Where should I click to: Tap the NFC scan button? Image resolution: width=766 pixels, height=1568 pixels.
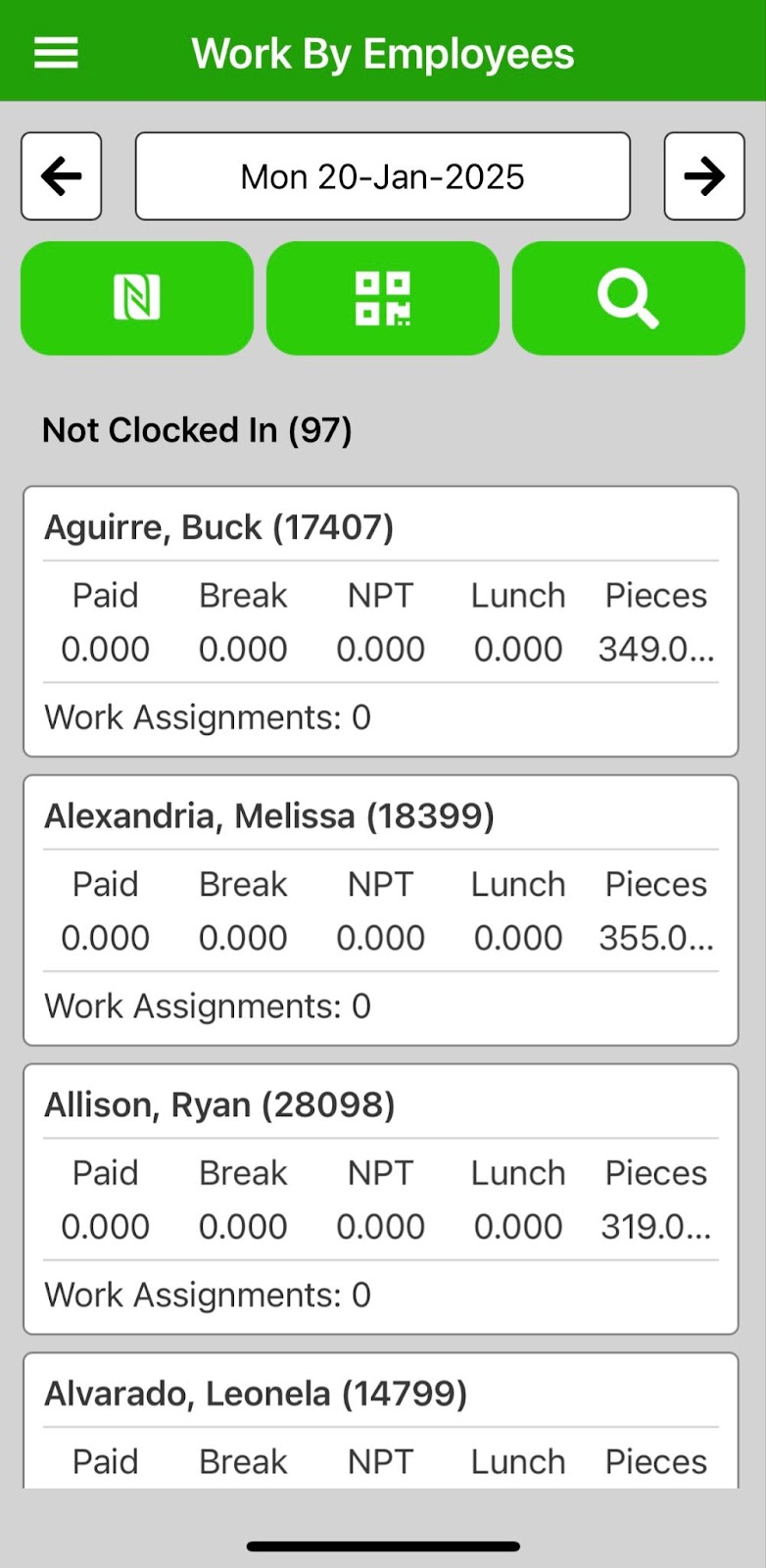137,298
